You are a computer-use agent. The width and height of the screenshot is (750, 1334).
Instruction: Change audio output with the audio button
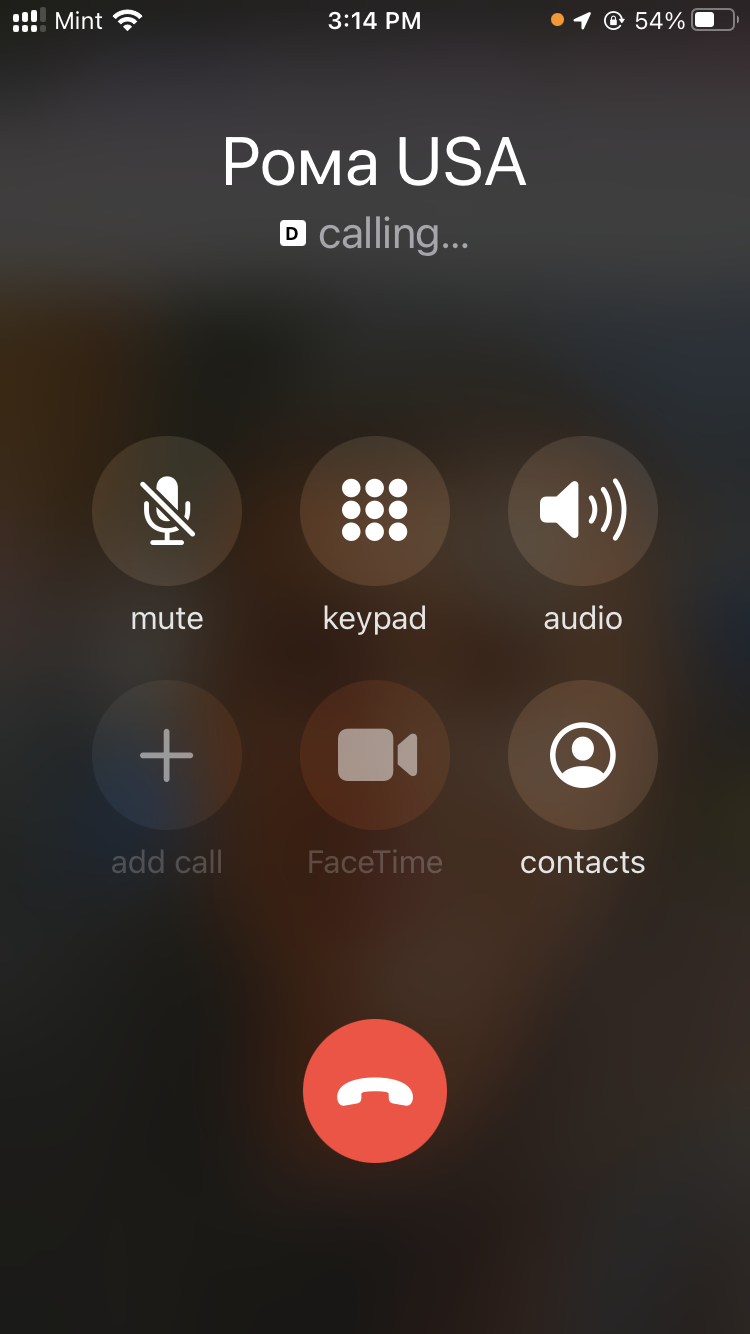click(583, 511)
